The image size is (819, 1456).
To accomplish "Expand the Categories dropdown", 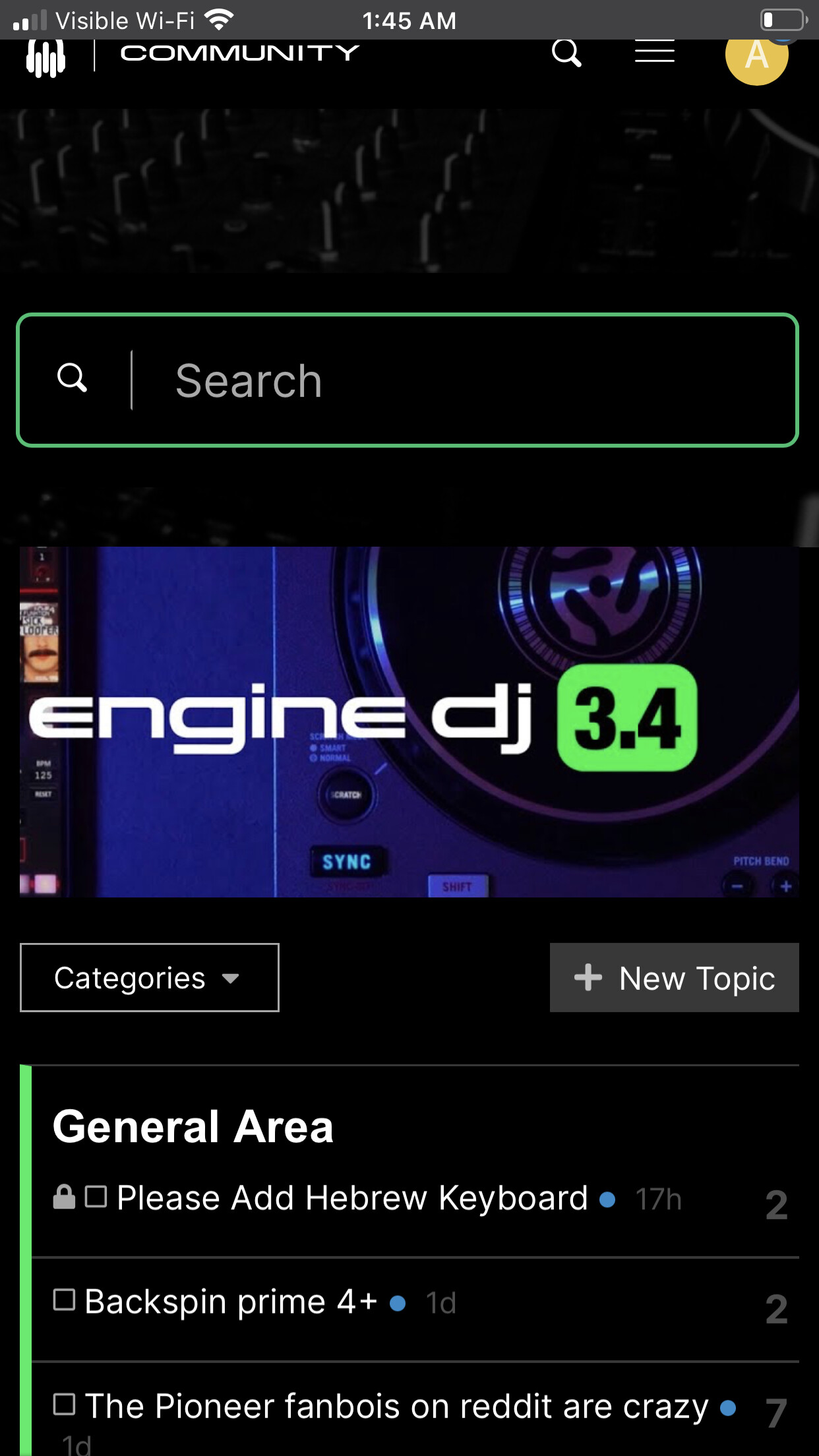I will pos(150,977).
